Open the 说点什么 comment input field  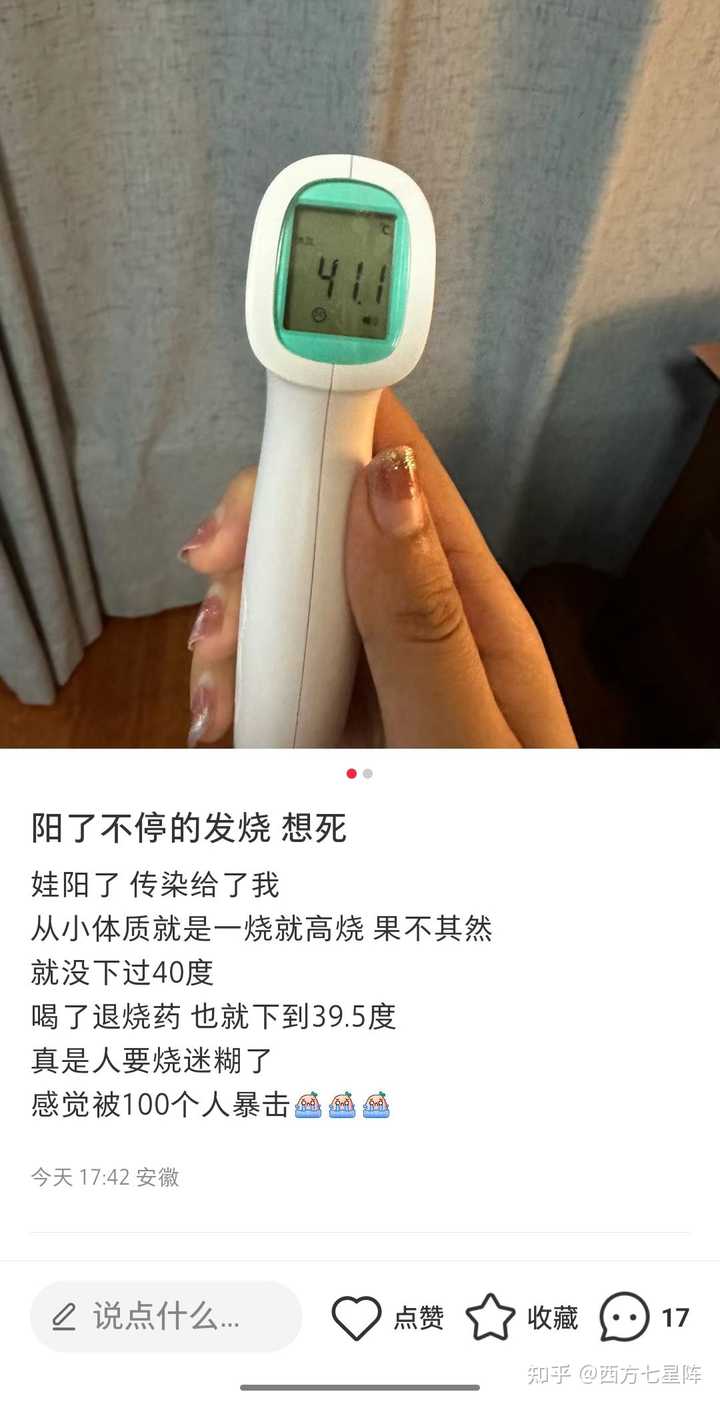coord(166,1317)
